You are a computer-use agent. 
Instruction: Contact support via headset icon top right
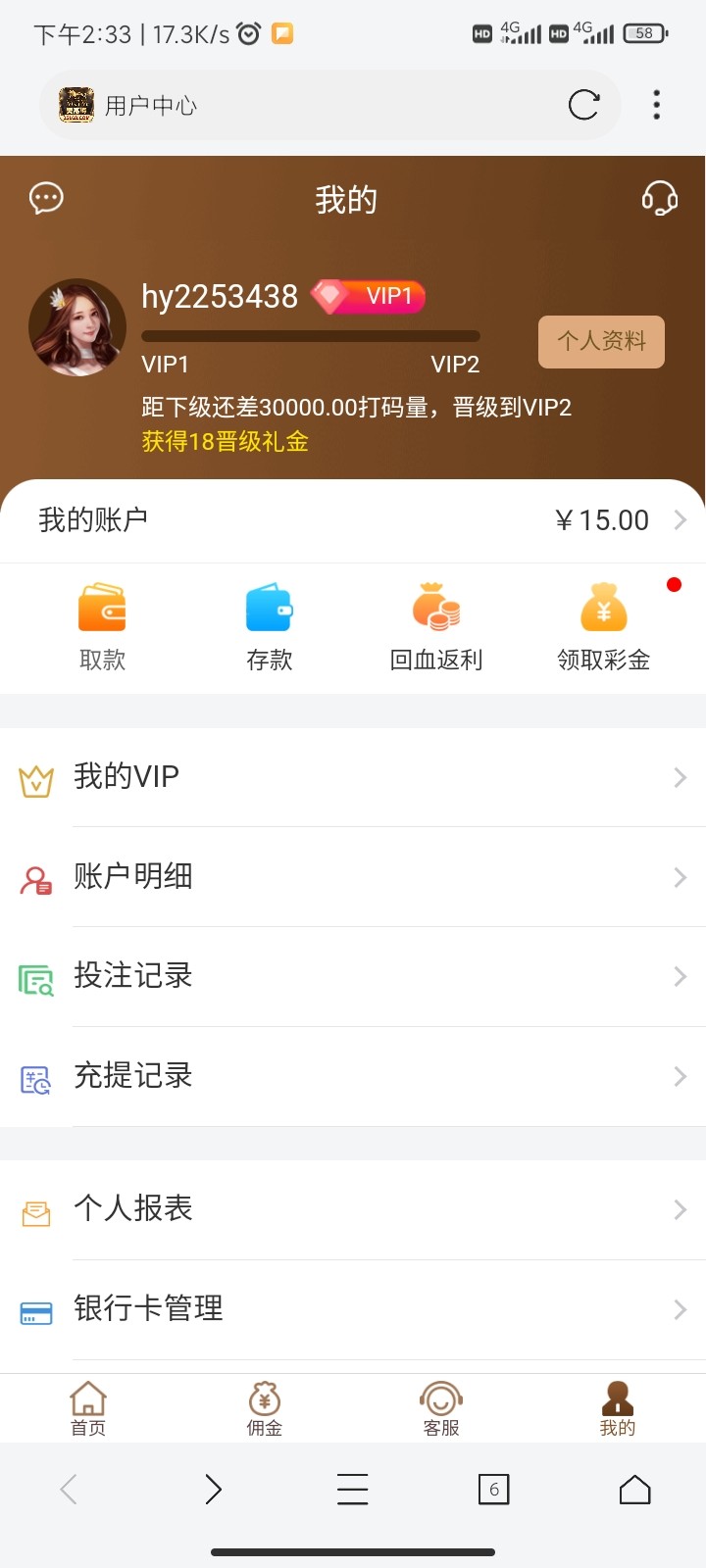(x=659, y=198)
